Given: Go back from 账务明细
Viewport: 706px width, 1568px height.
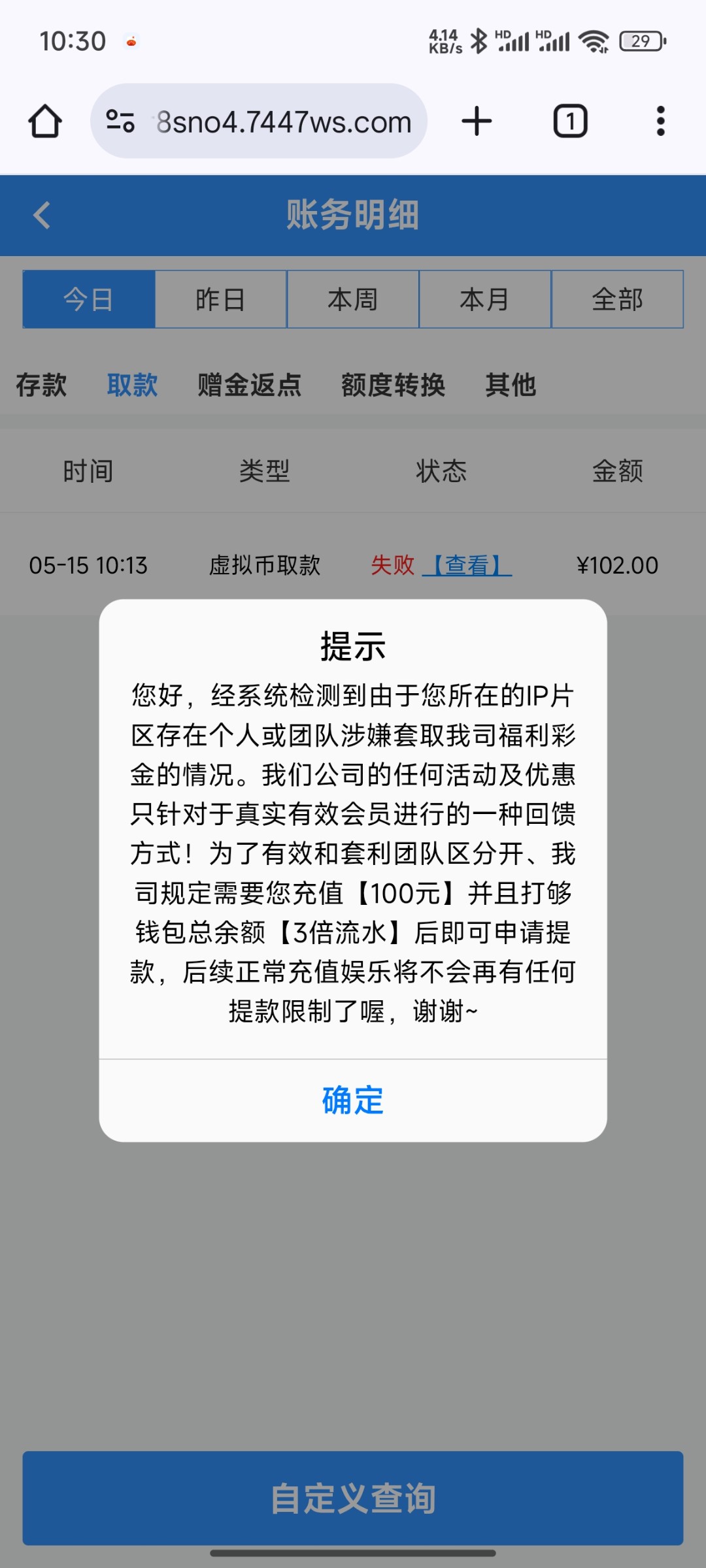Looking at the screenshot, I should pyautogui.click(x=42, y=215).
